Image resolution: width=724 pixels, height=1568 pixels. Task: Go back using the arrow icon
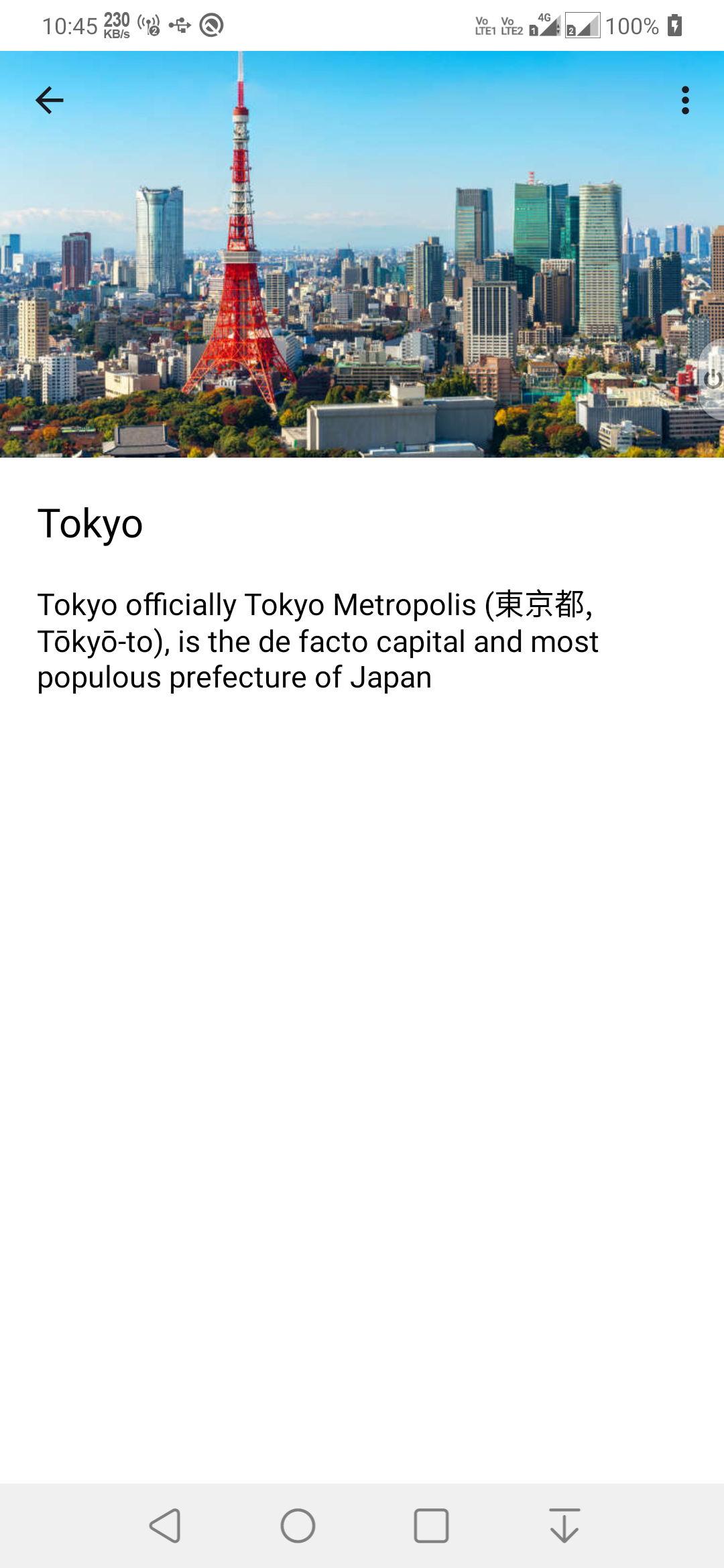click(x=49, y=101)
